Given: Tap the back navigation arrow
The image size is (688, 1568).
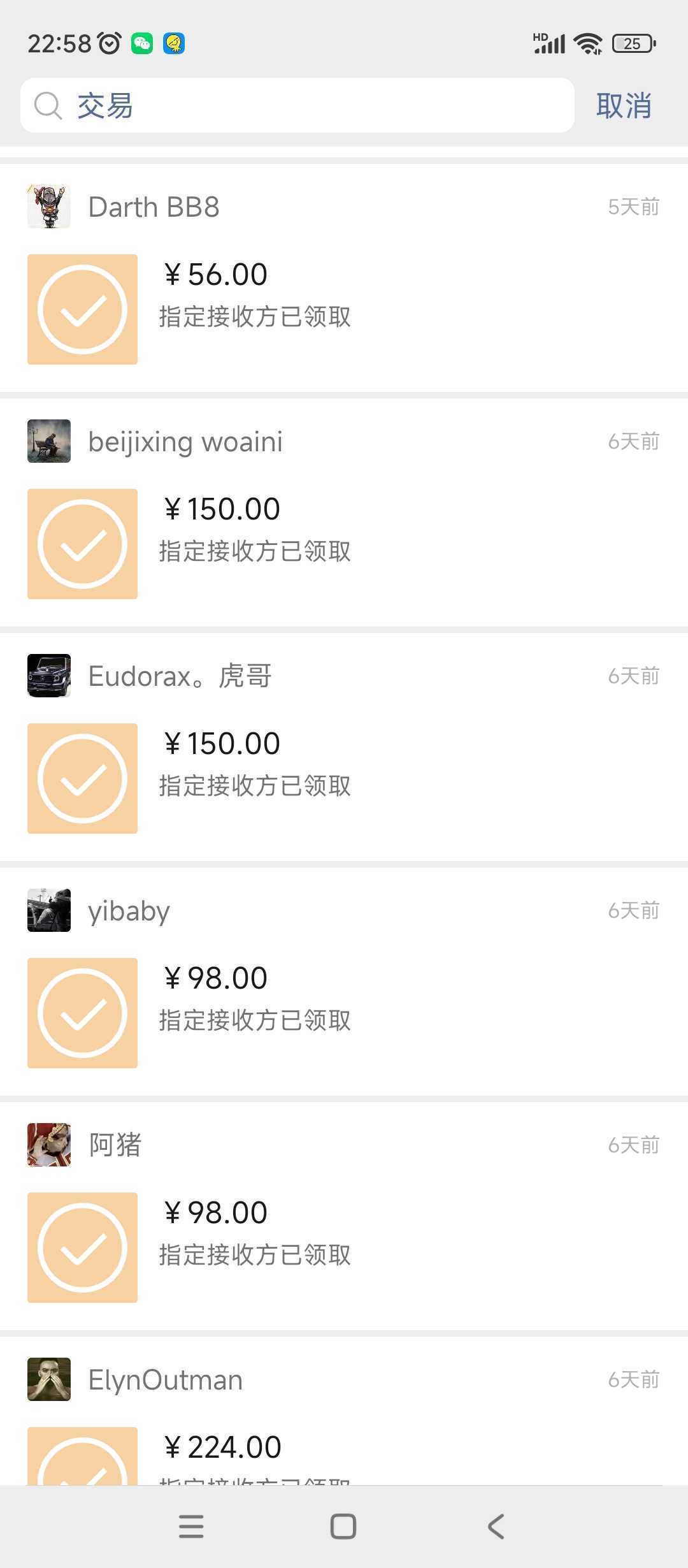Looking at the screenshot, I should pos(496,1525).
